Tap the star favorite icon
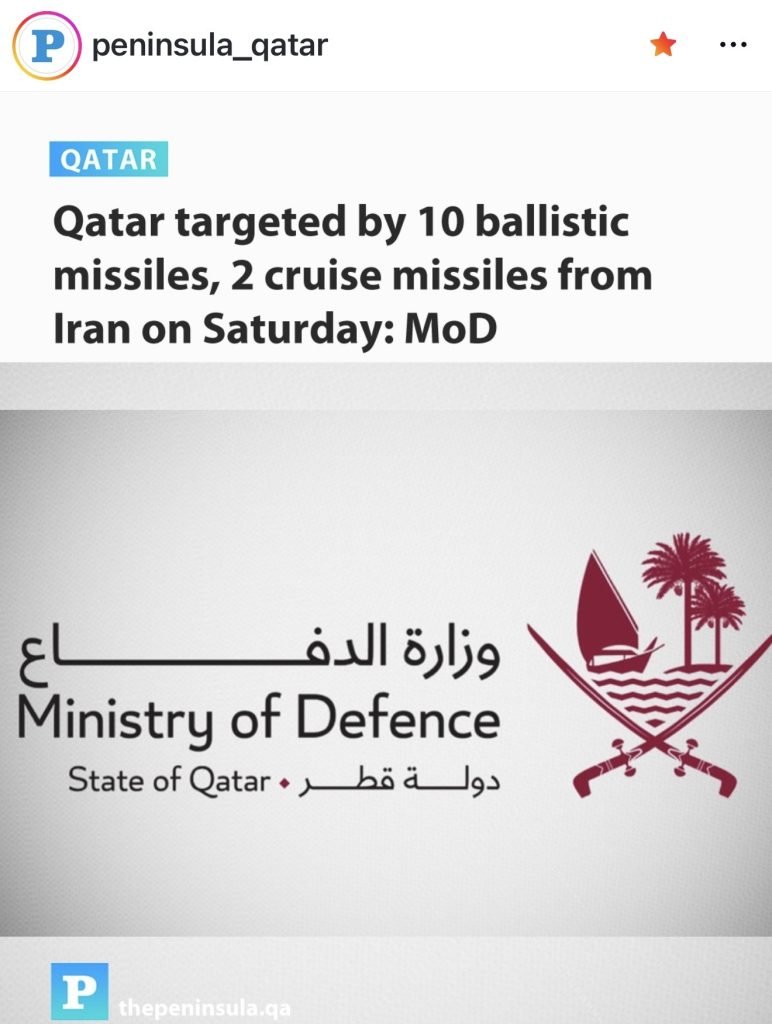Screen dimensions: 772x1024 [663, 45]
